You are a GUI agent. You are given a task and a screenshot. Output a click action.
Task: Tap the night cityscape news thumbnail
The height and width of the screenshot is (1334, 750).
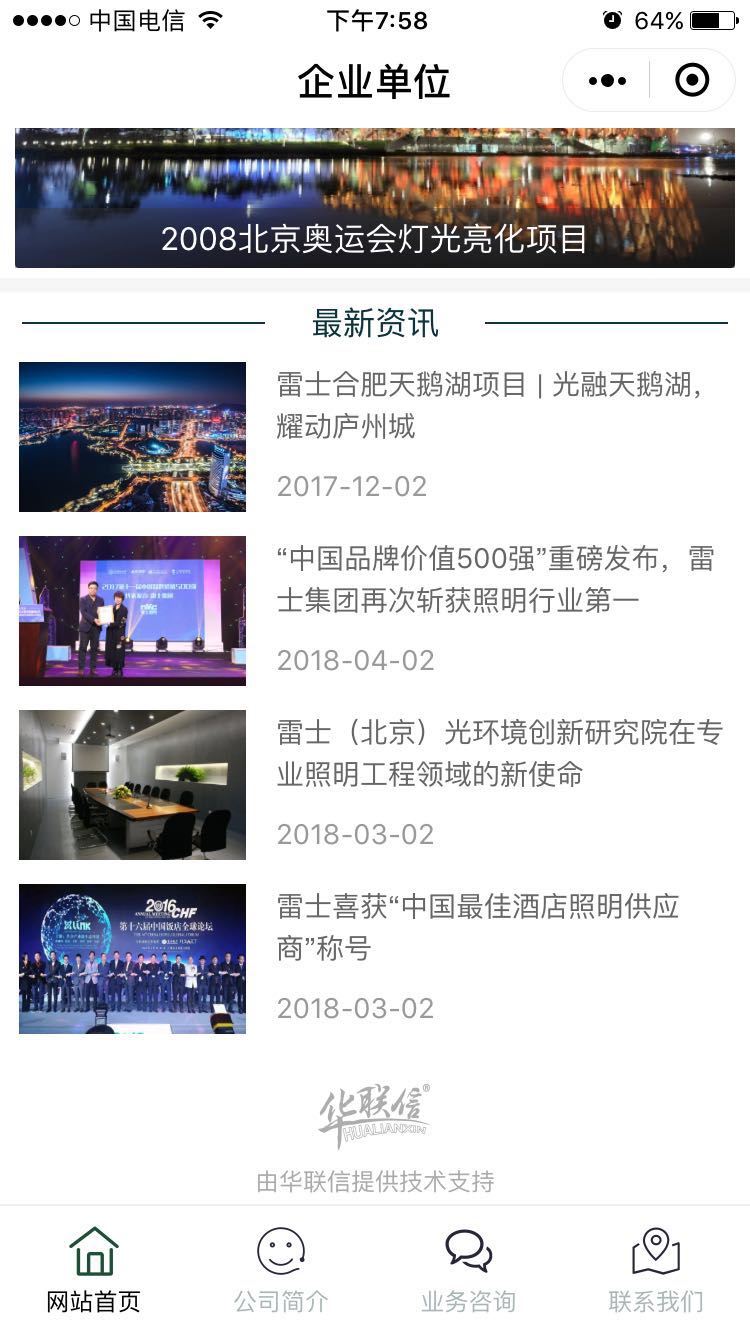click(x=132, y=437)
